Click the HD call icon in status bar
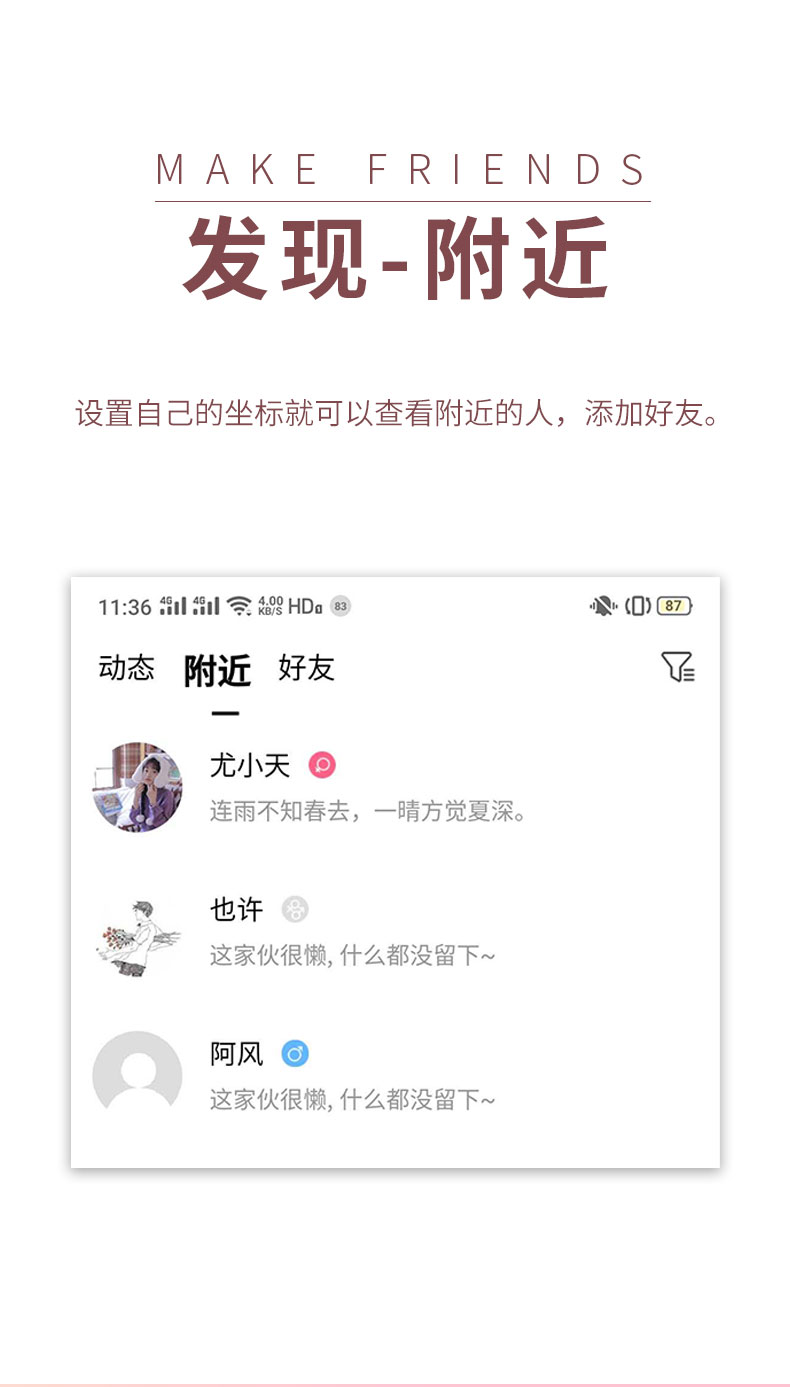Viewport: 790px width, 1387px height. (x=299, y=604)
